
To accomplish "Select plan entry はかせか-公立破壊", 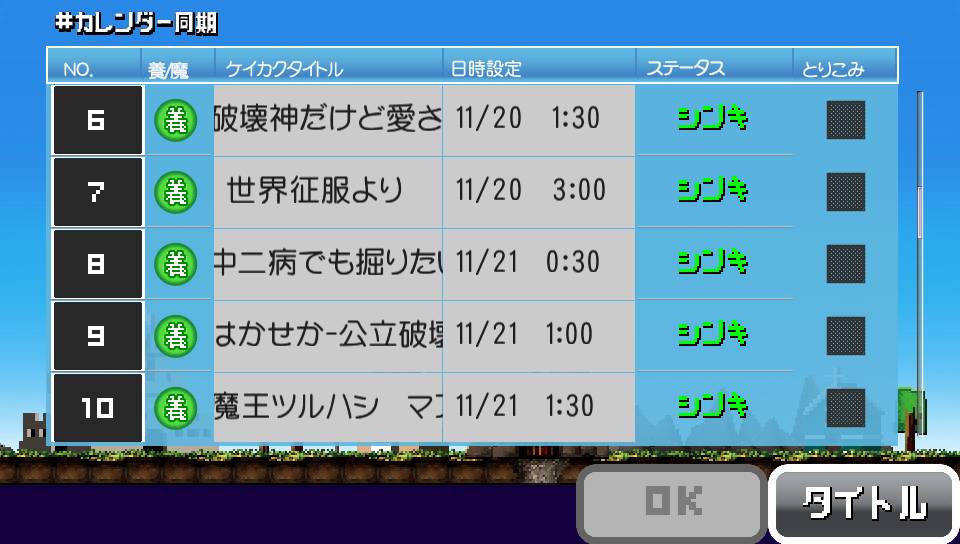I will coord(327,335).
